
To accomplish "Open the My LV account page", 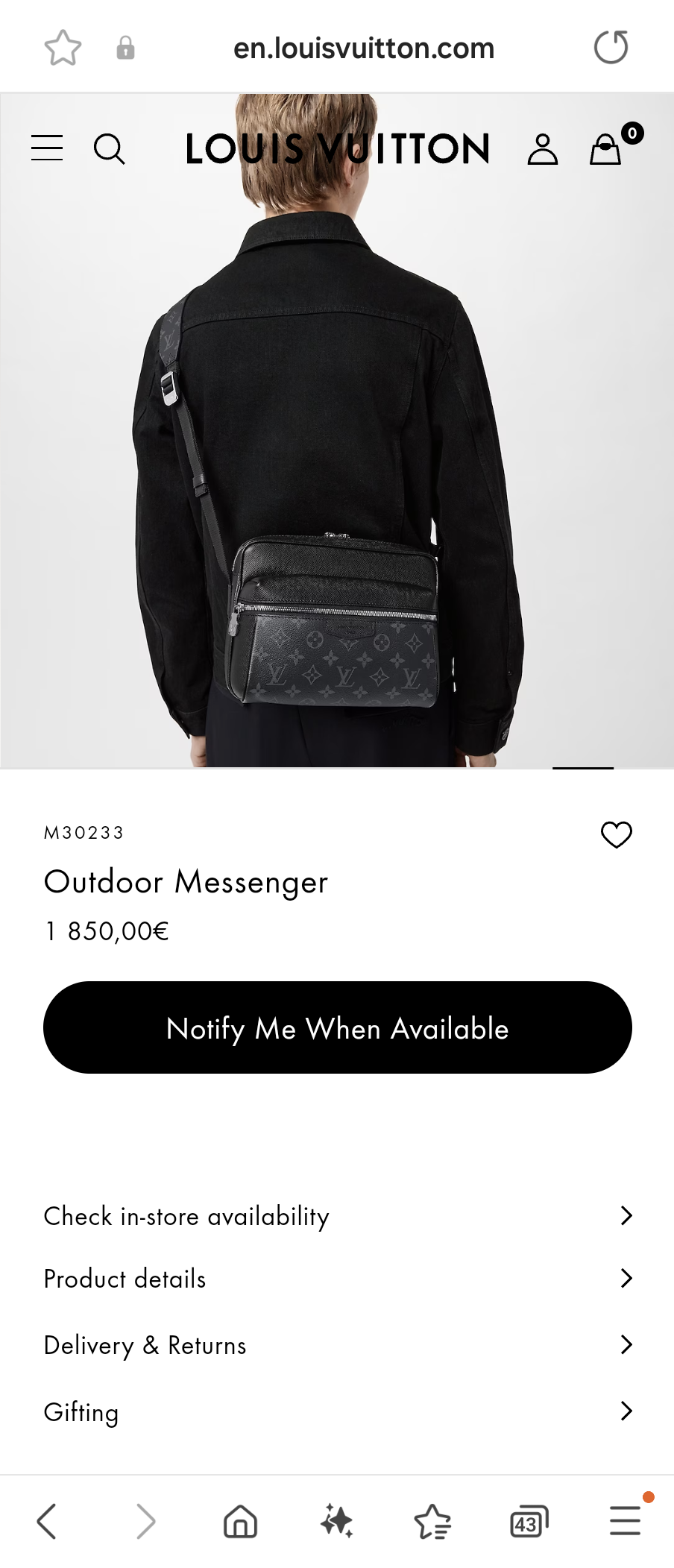I will pyautogui.click(x=544, y=148).
